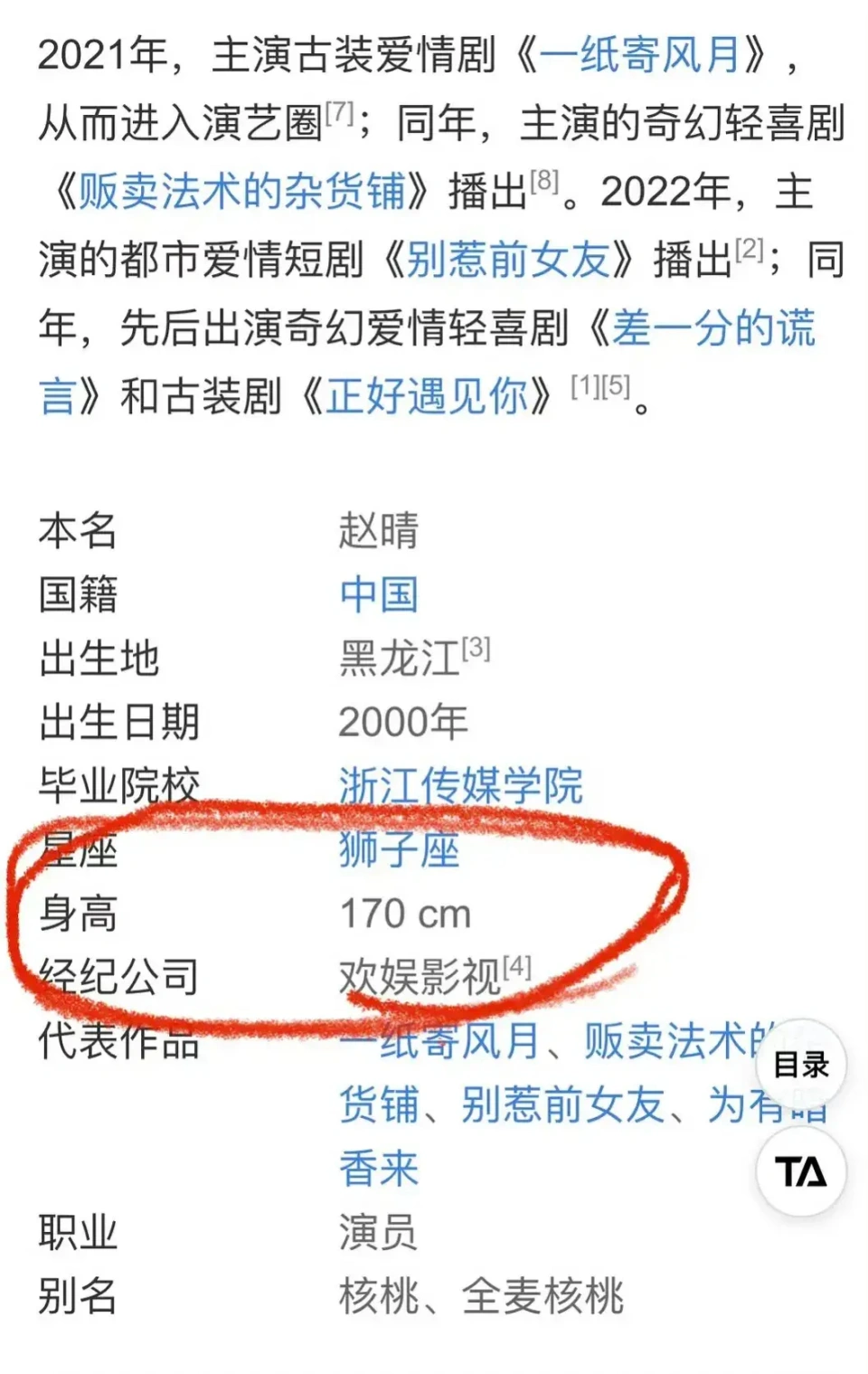Open the 正好遇见你 drama link

point(427,396)
